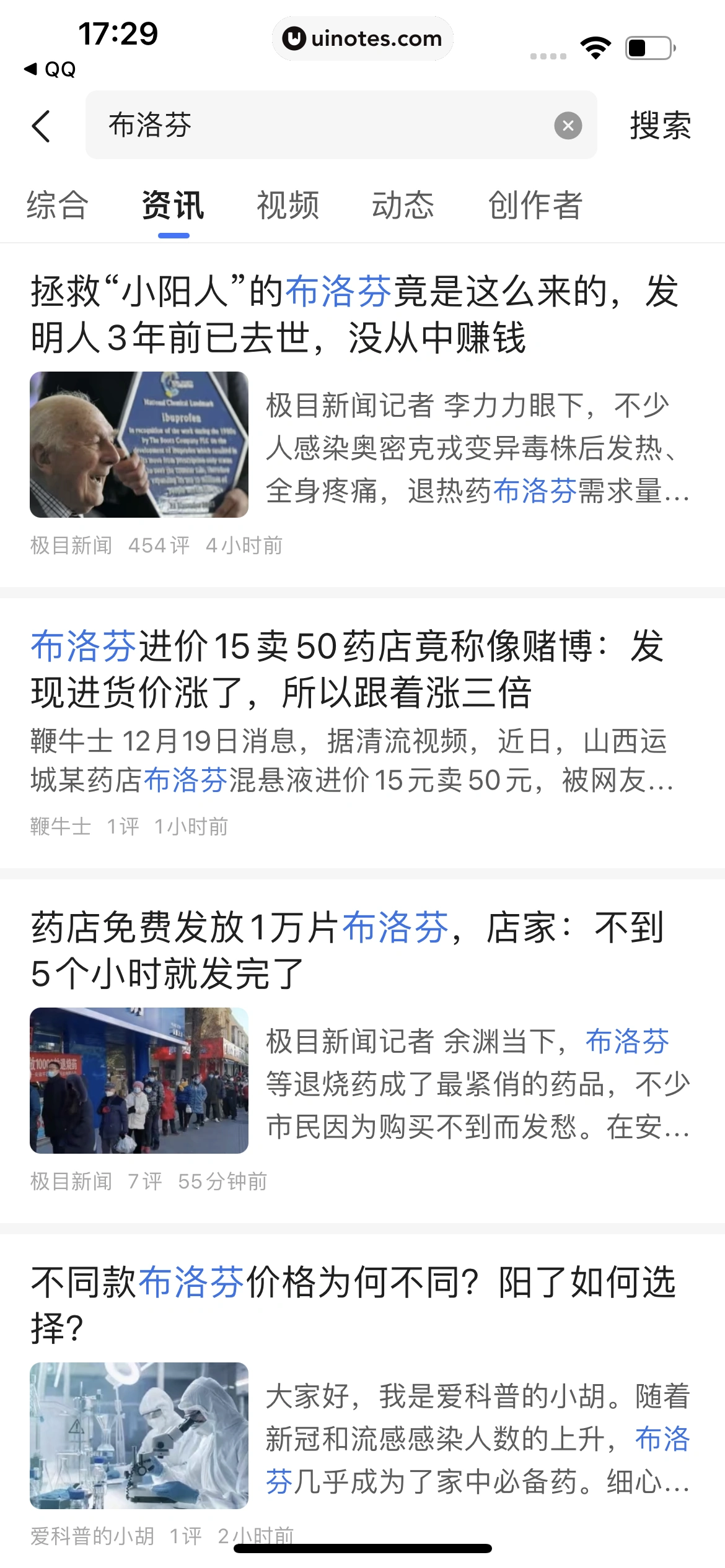
Task: Tap the Wi-Fi status icon
Action: (x=596, y=45)
